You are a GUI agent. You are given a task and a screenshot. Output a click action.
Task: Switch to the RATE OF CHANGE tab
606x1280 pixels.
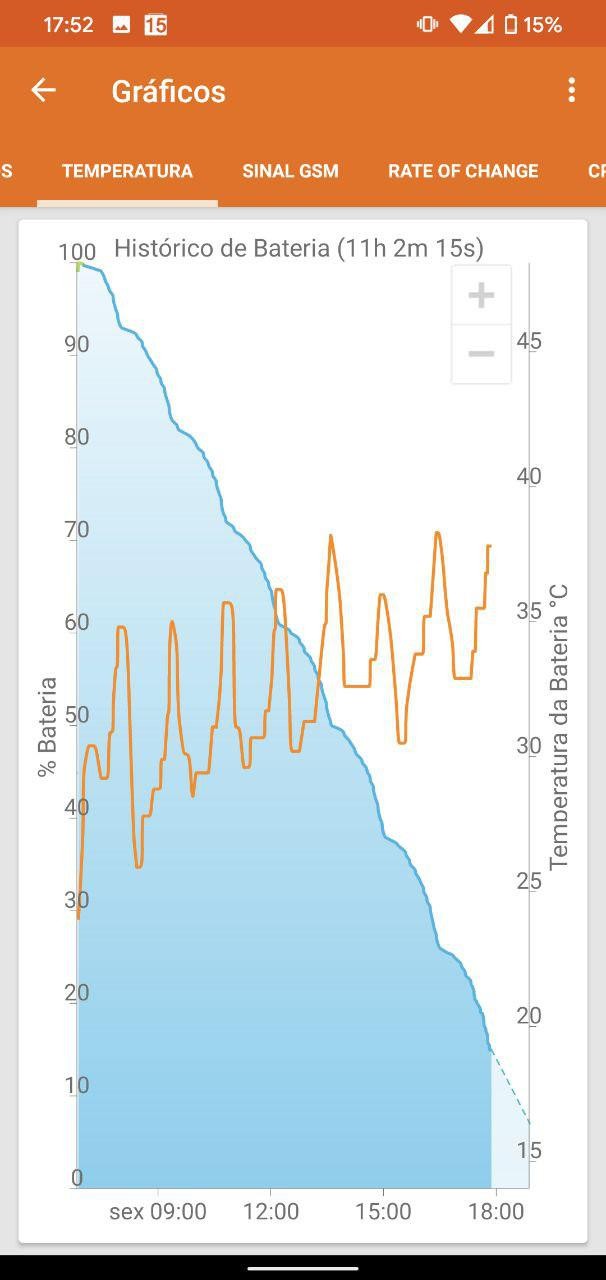click(463, 171)
